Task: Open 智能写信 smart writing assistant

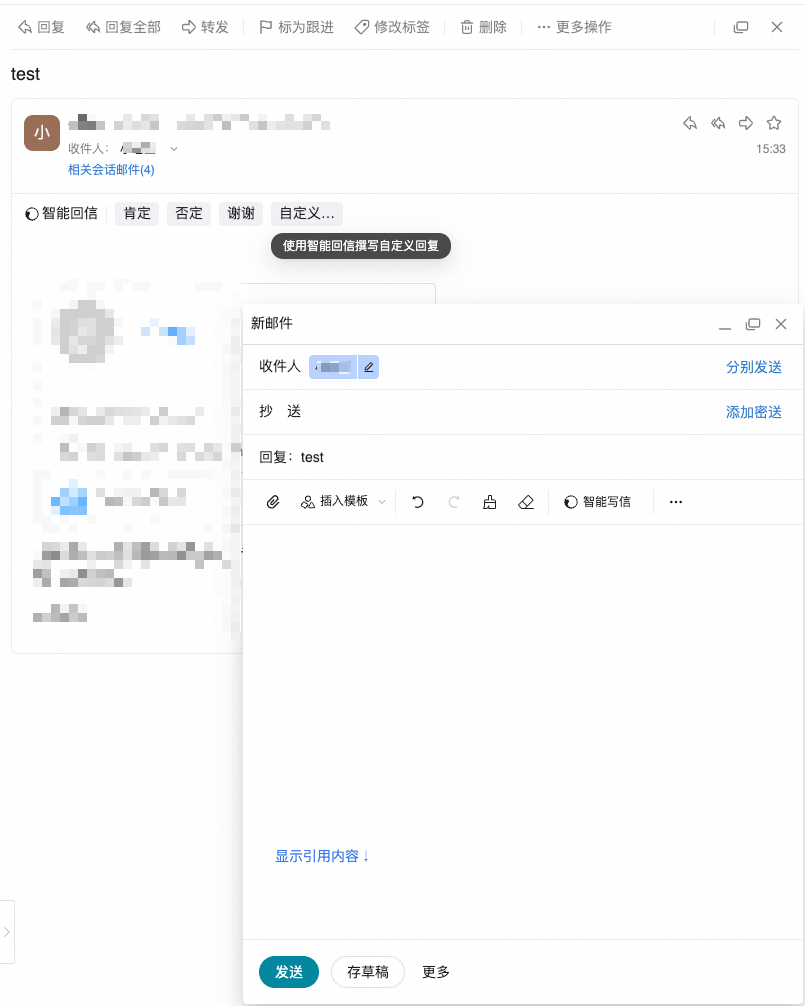Action: tap(596, 501)
